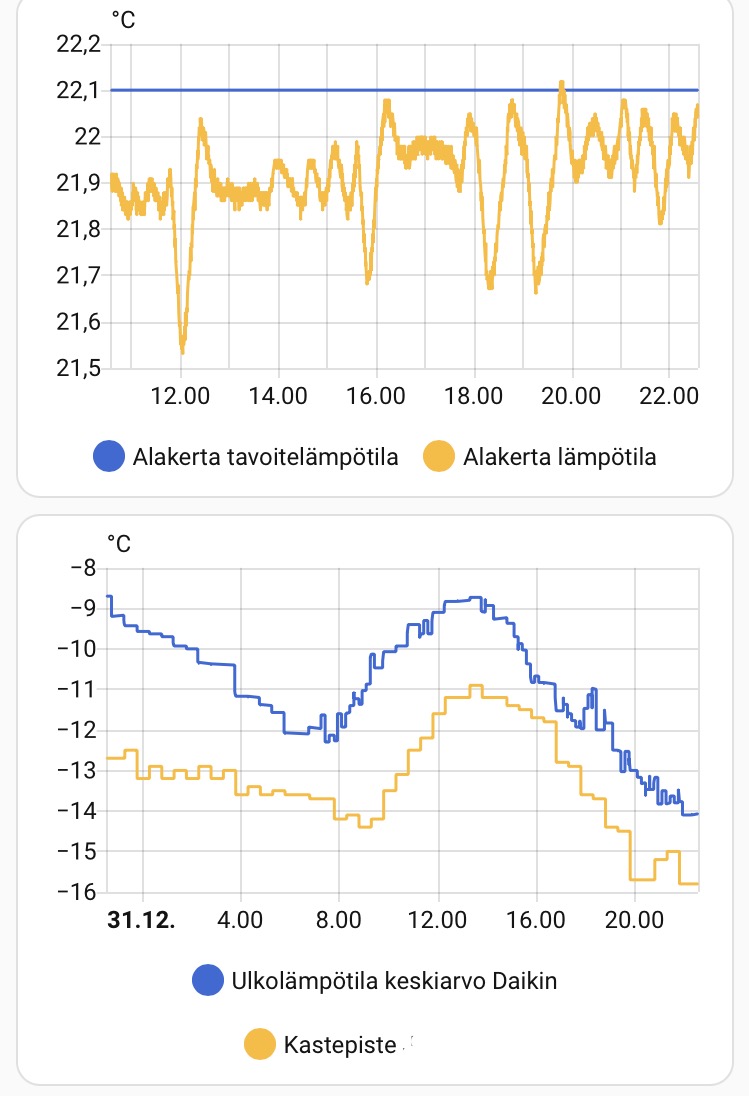749x1096 pixels.
Task: Toggle Ulkolämpötila keskiarvo Daikin legend item
Action: [375, 980]
